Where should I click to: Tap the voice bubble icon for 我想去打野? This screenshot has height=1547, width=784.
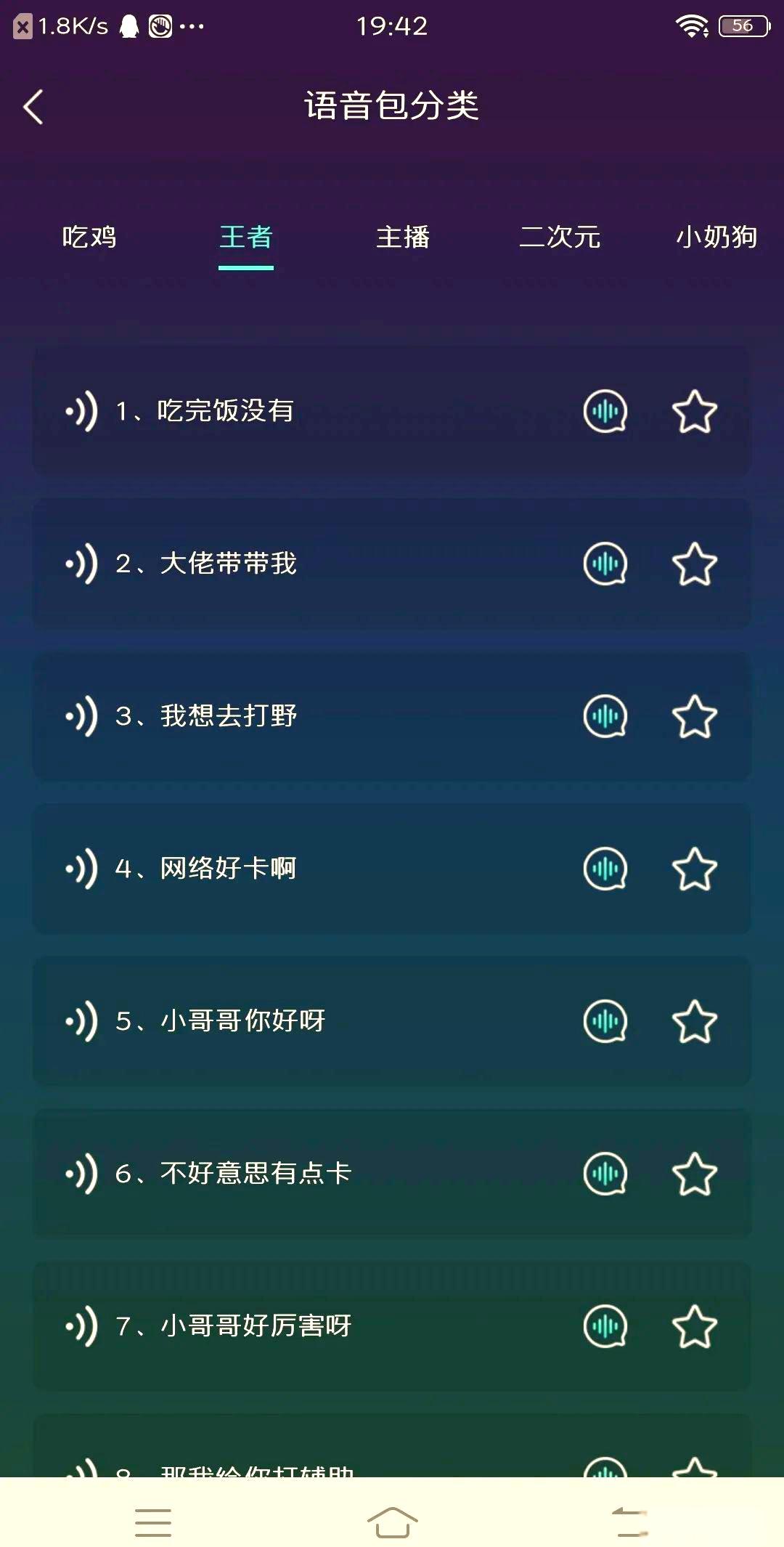click(605, 716)
